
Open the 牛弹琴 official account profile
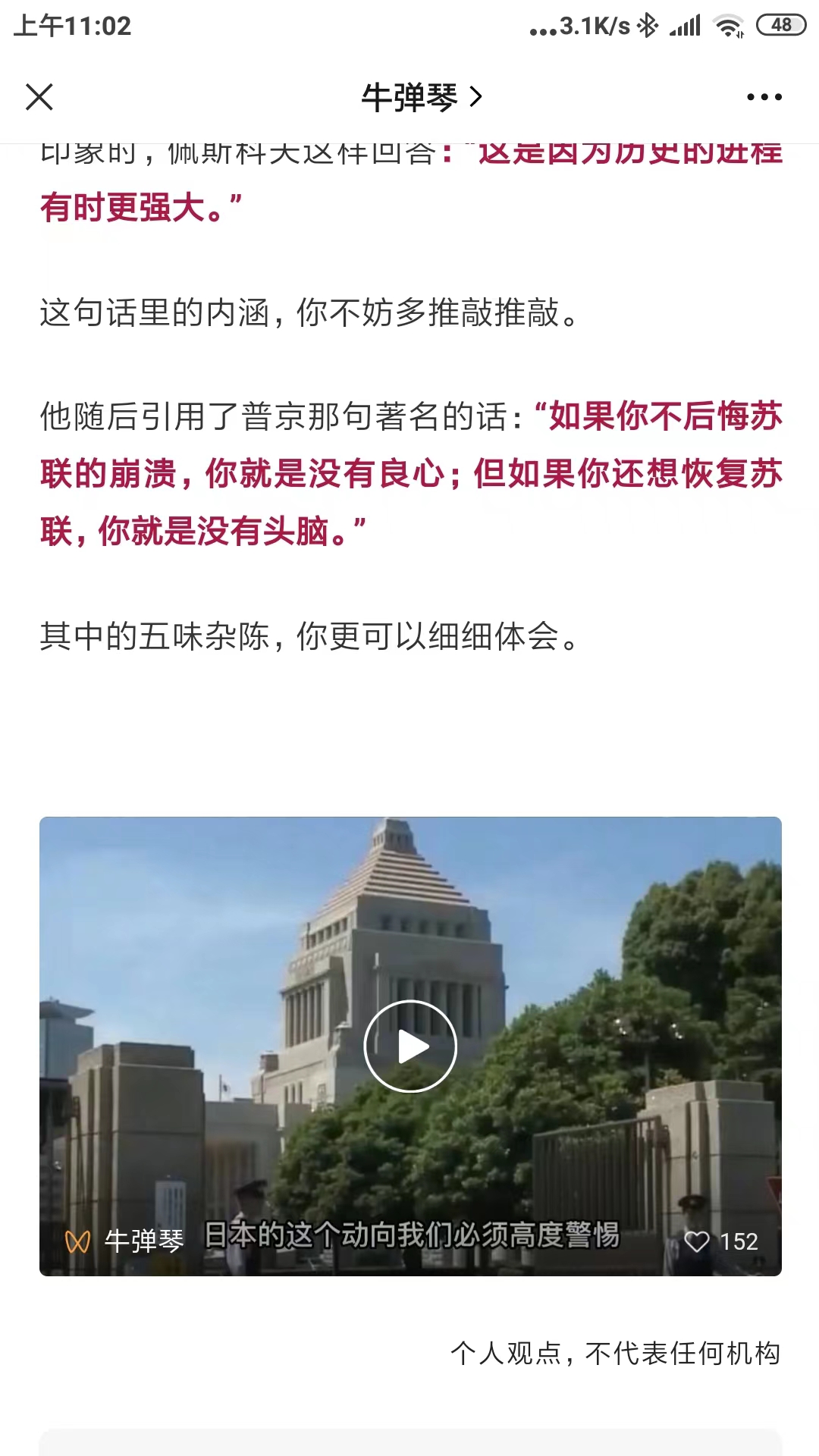click(x=409, y=96)
